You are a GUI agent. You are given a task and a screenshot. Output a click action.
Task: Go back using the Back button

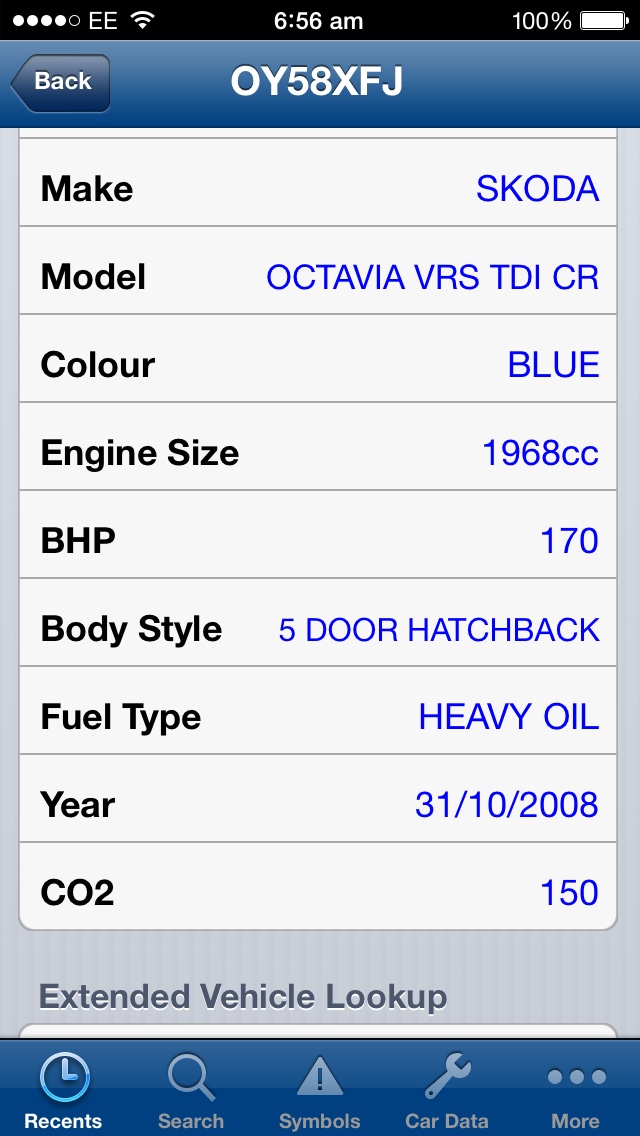[x=61, y=83]
